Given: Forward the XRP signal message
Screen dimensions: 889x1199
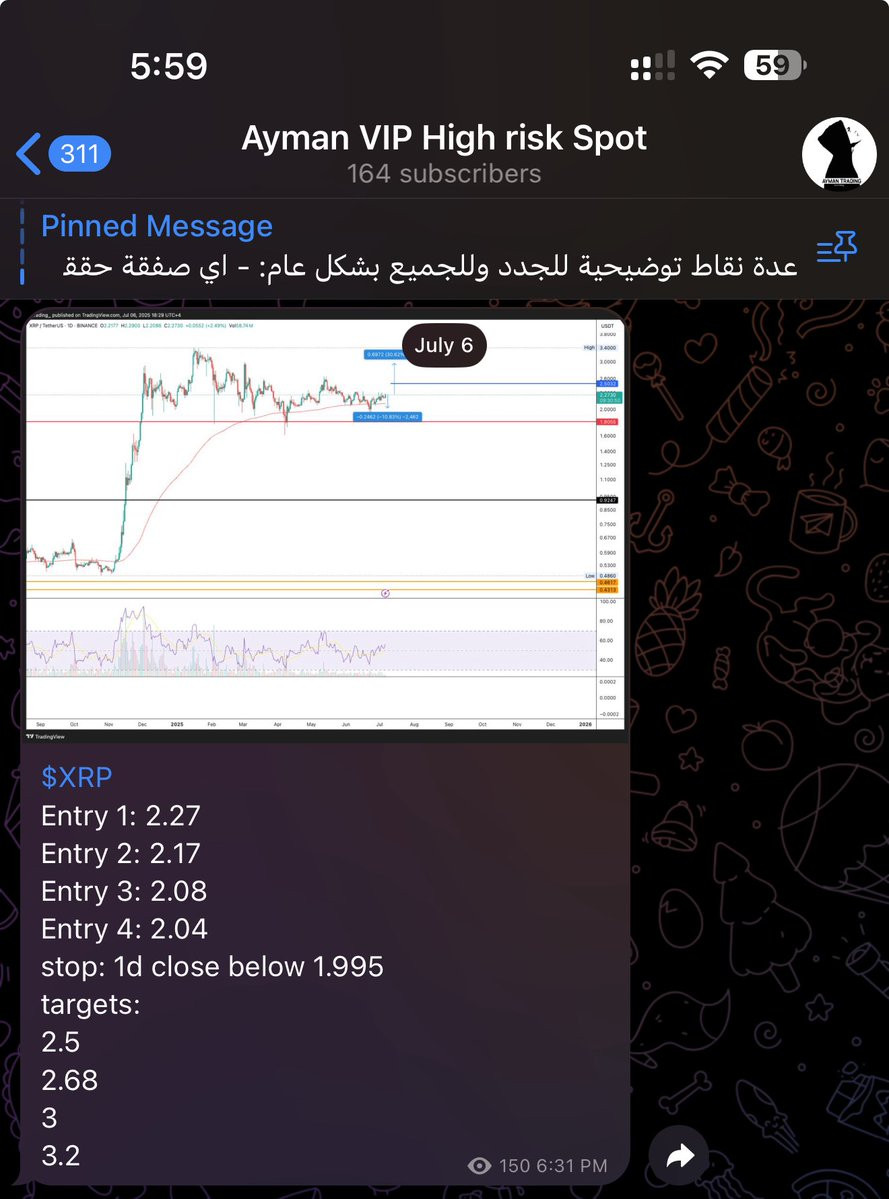Looking at the screenshot, I should tap(679, 1157).
